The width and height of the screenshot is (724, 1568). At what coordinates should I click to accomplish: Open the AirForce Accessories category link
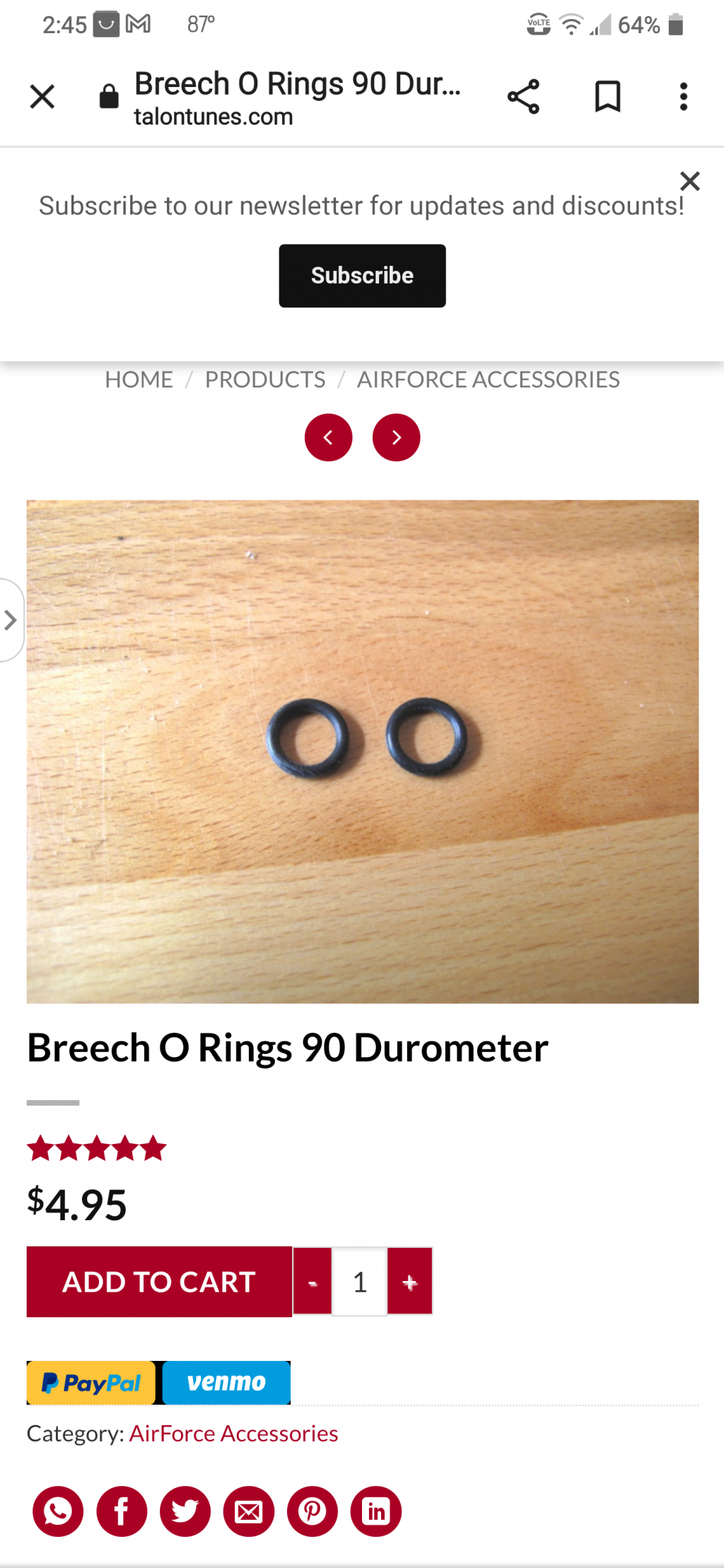point(233,1433)
